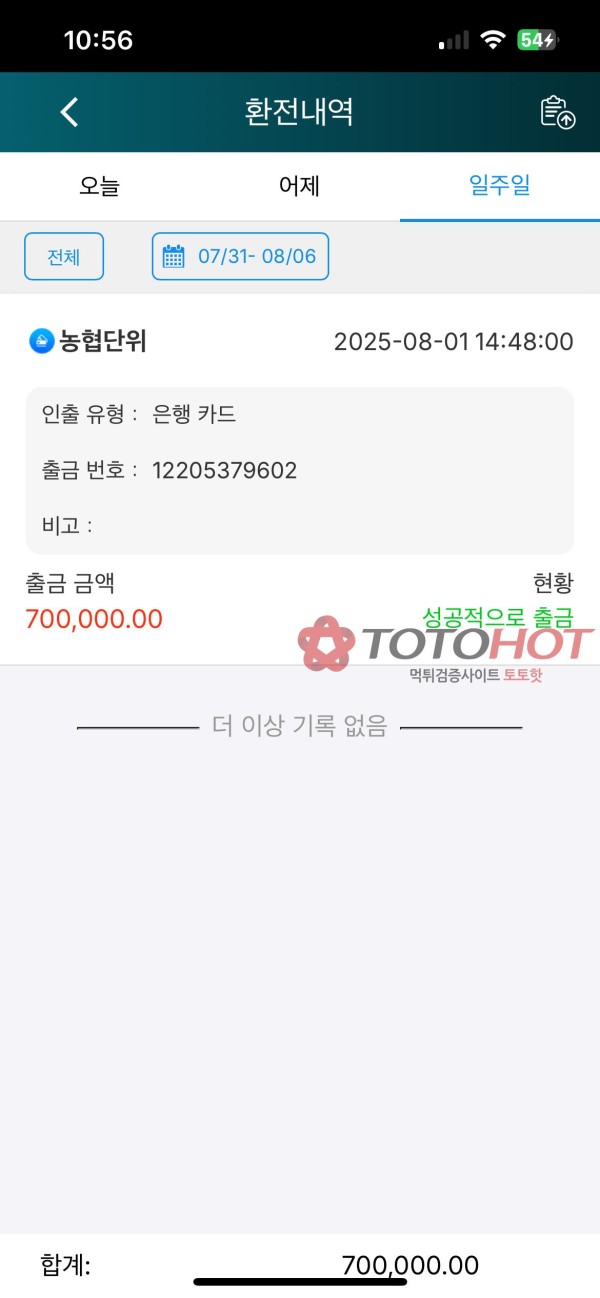Viewport: 600px width, 1298px height.
Task: Switch to the 오늘 tab
Action: (x=99, y=186)
